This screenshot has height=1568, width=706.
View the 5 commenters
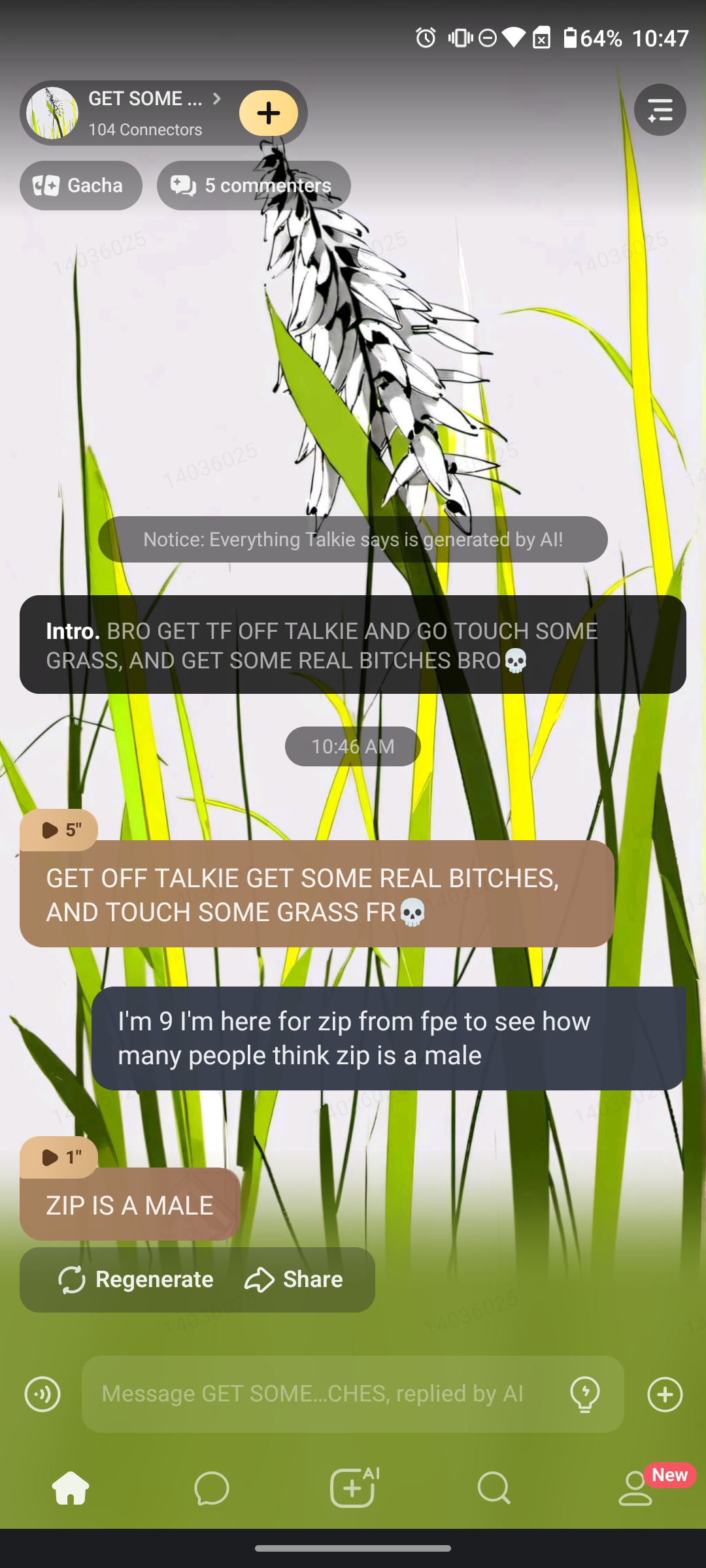pyautogui.click(x=254, y=186)
